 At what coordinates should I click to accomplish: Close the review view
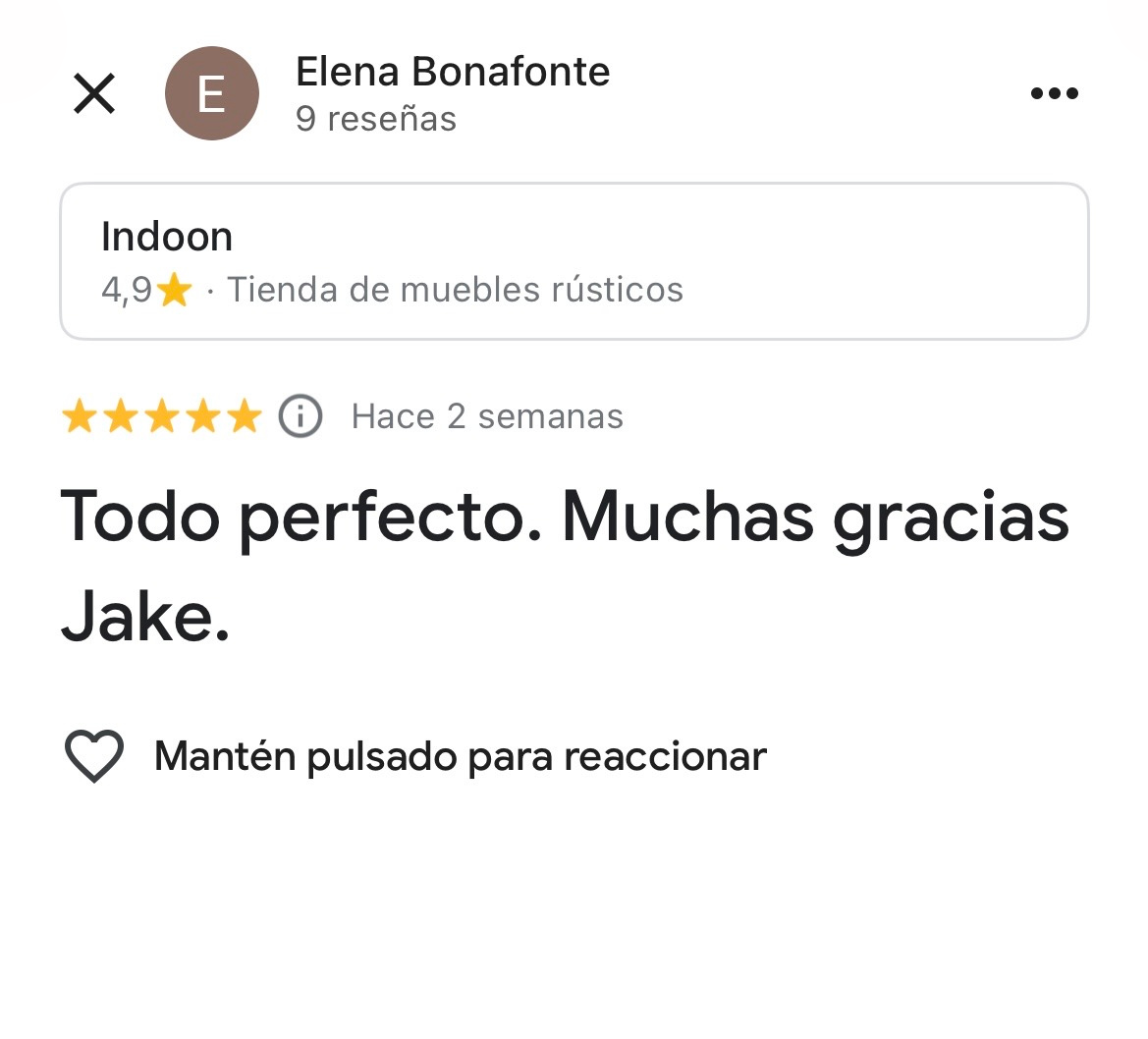pyautogui.click(x=94, y=94)
